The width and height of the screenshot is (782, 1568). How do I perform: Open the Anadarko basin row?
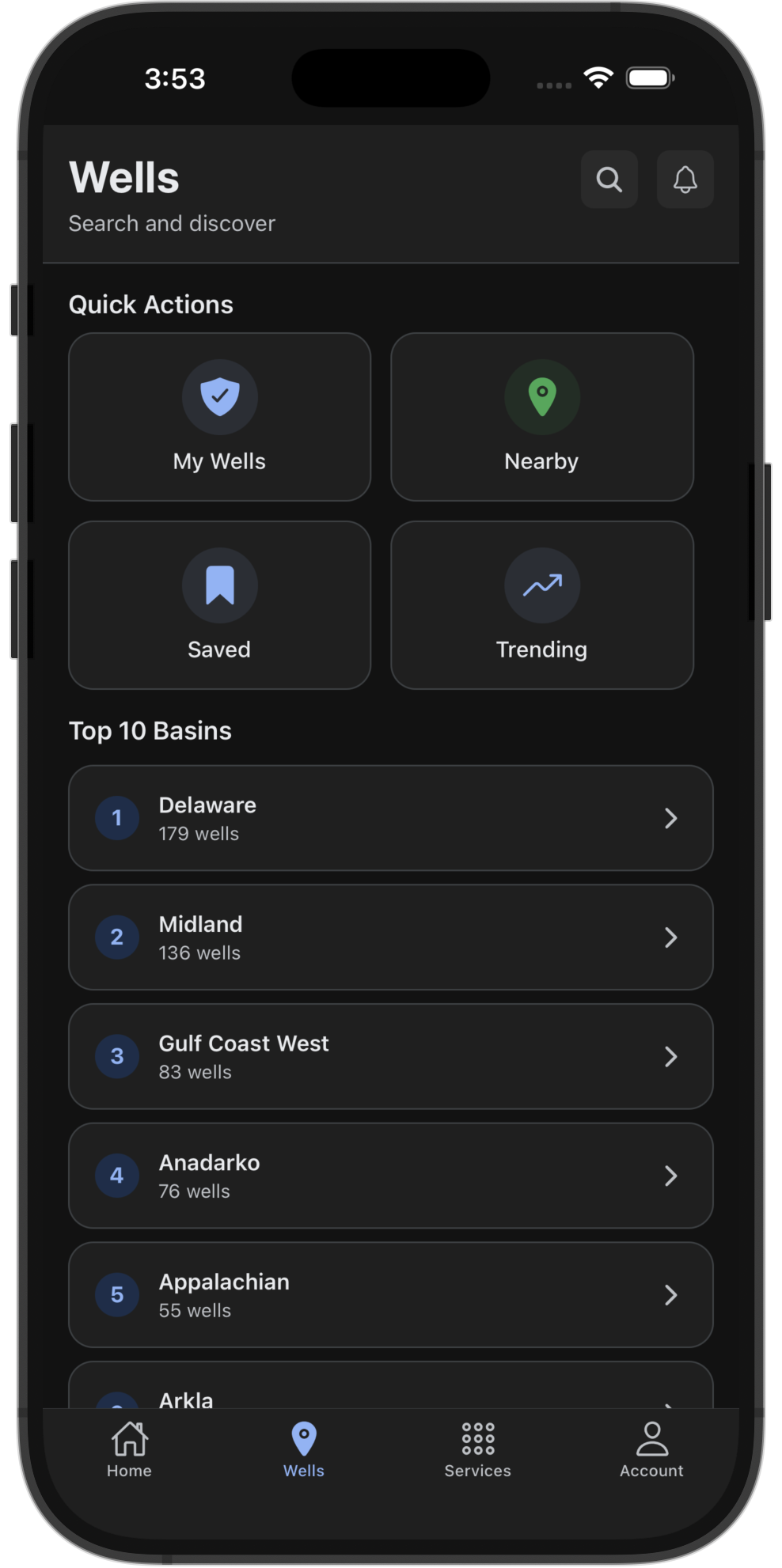[x=390, y=1176]
